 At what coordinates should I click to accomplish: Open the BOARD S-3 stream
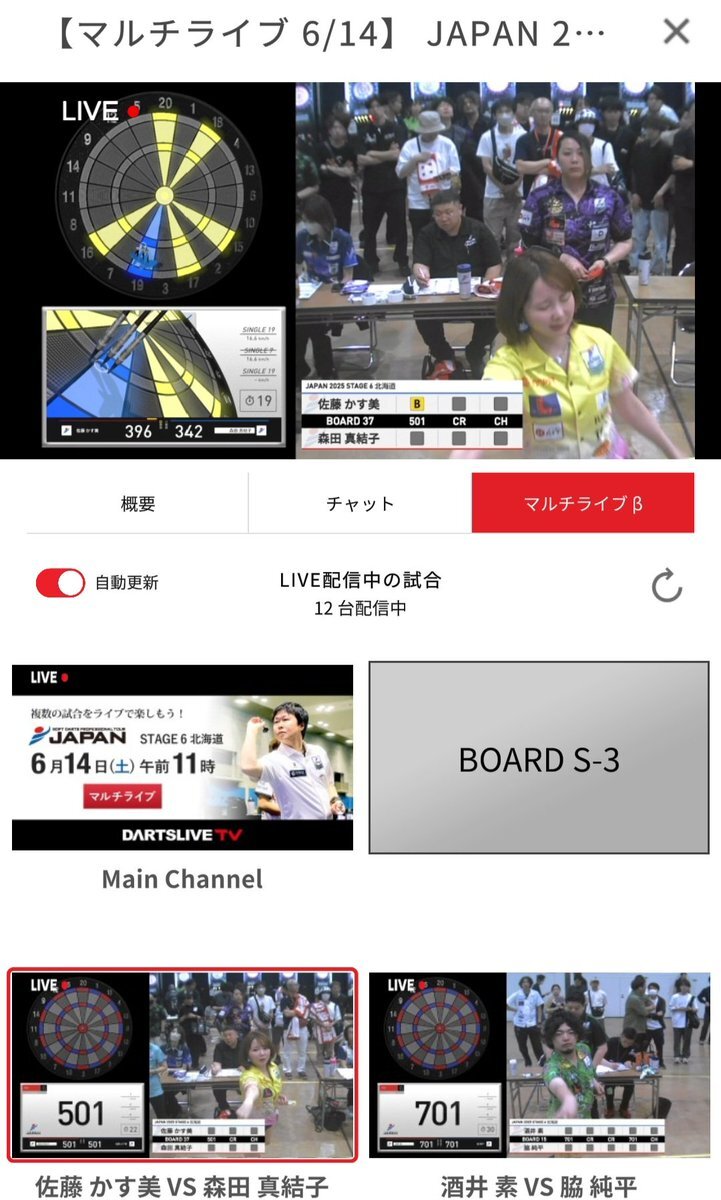(539, 758)
